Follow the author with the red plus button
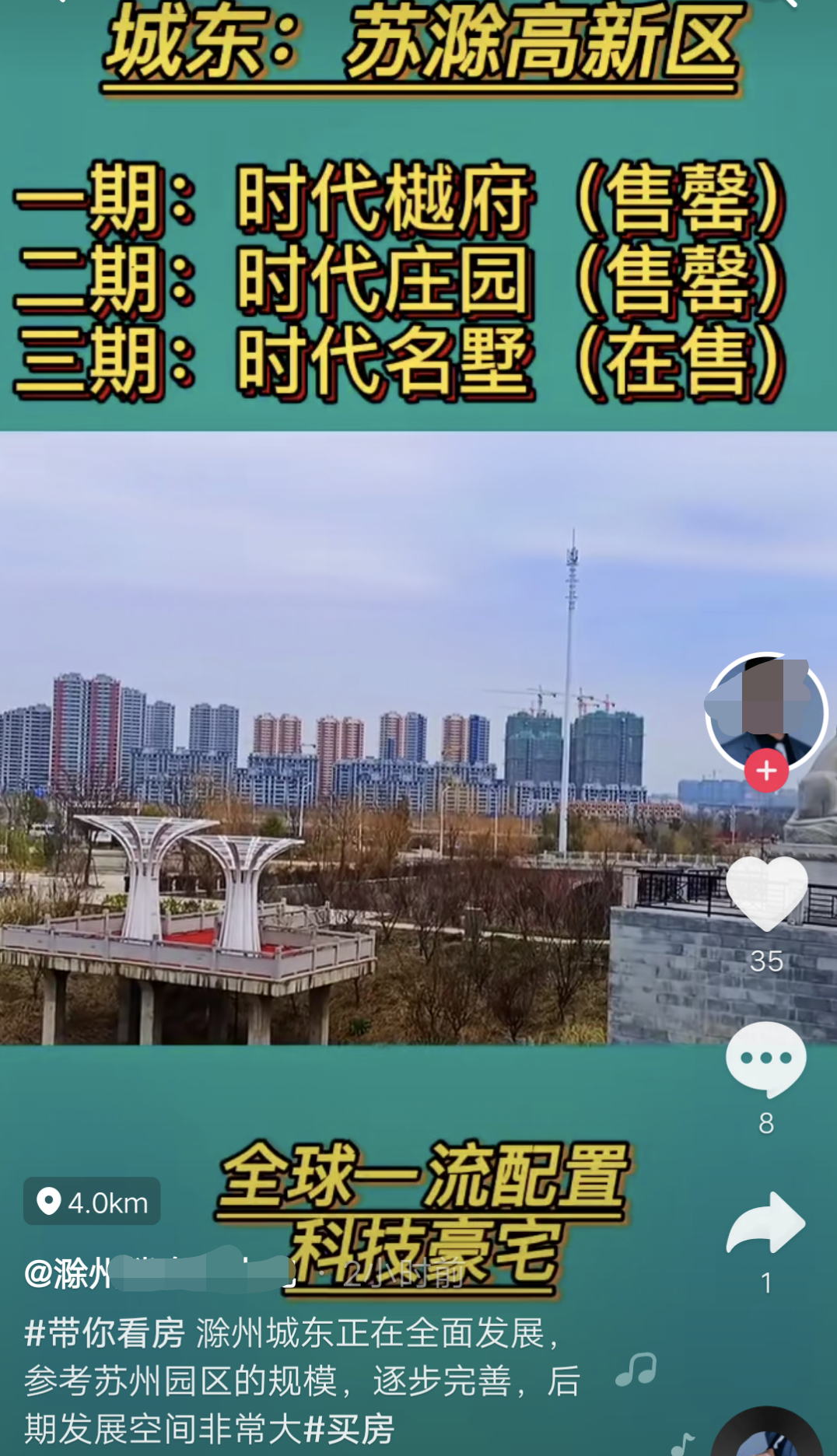 766,771
